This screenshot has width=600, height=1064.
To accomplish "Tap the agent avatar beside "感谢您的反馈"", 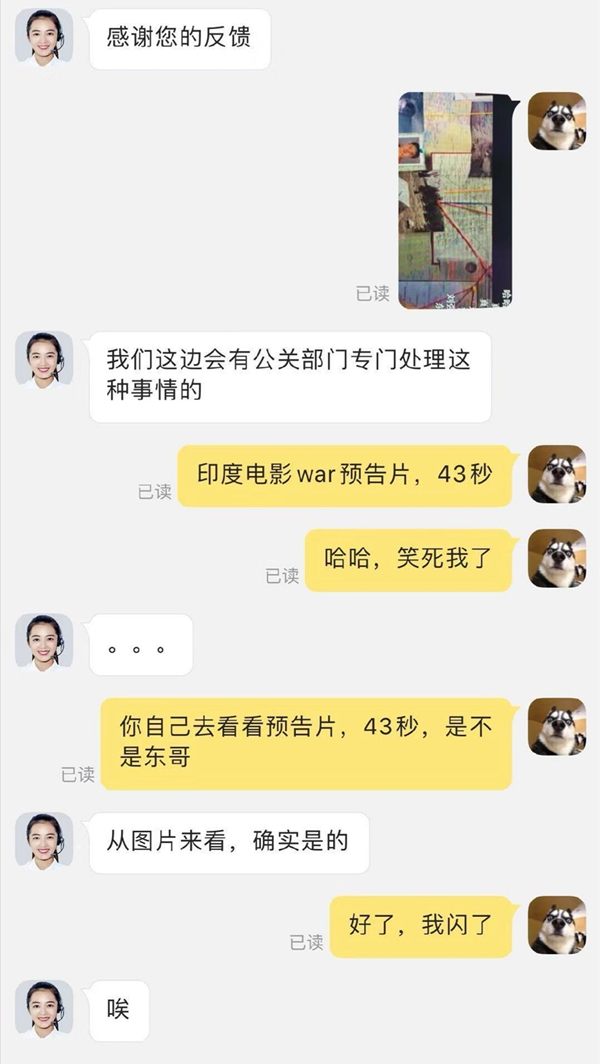I will 44,37.
